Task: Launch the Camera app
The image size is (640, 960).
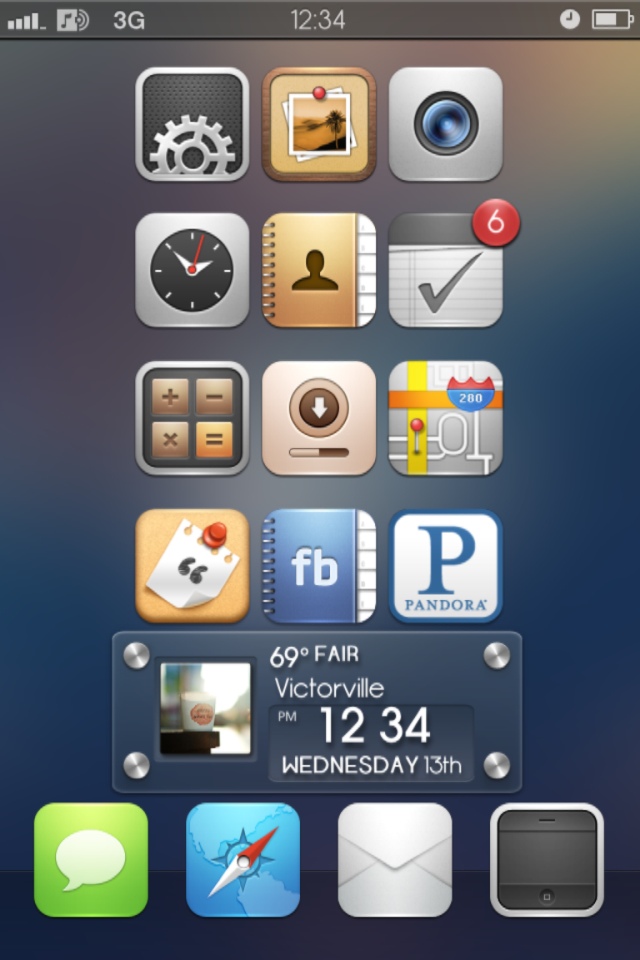Action: click(x=445, y=124)
